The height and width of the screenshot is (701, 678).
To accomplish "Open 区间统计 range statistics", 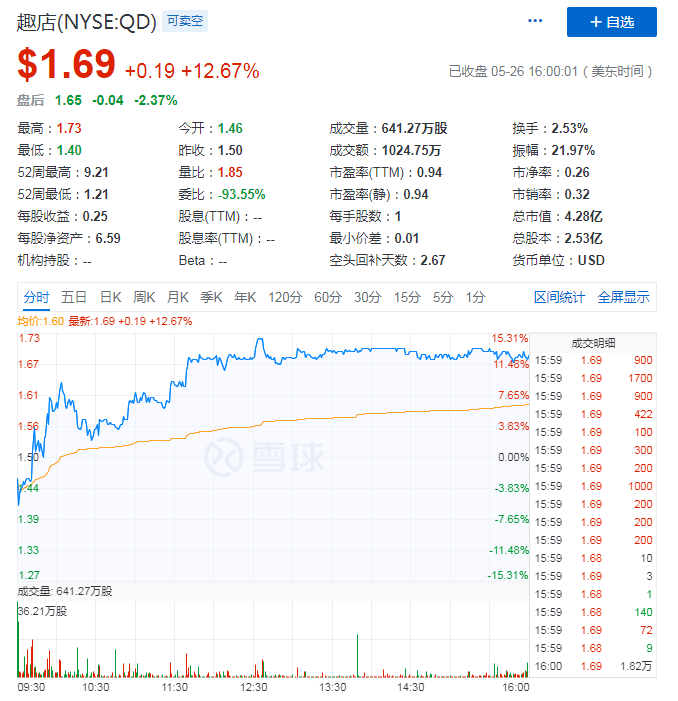I will pos(560,297).
